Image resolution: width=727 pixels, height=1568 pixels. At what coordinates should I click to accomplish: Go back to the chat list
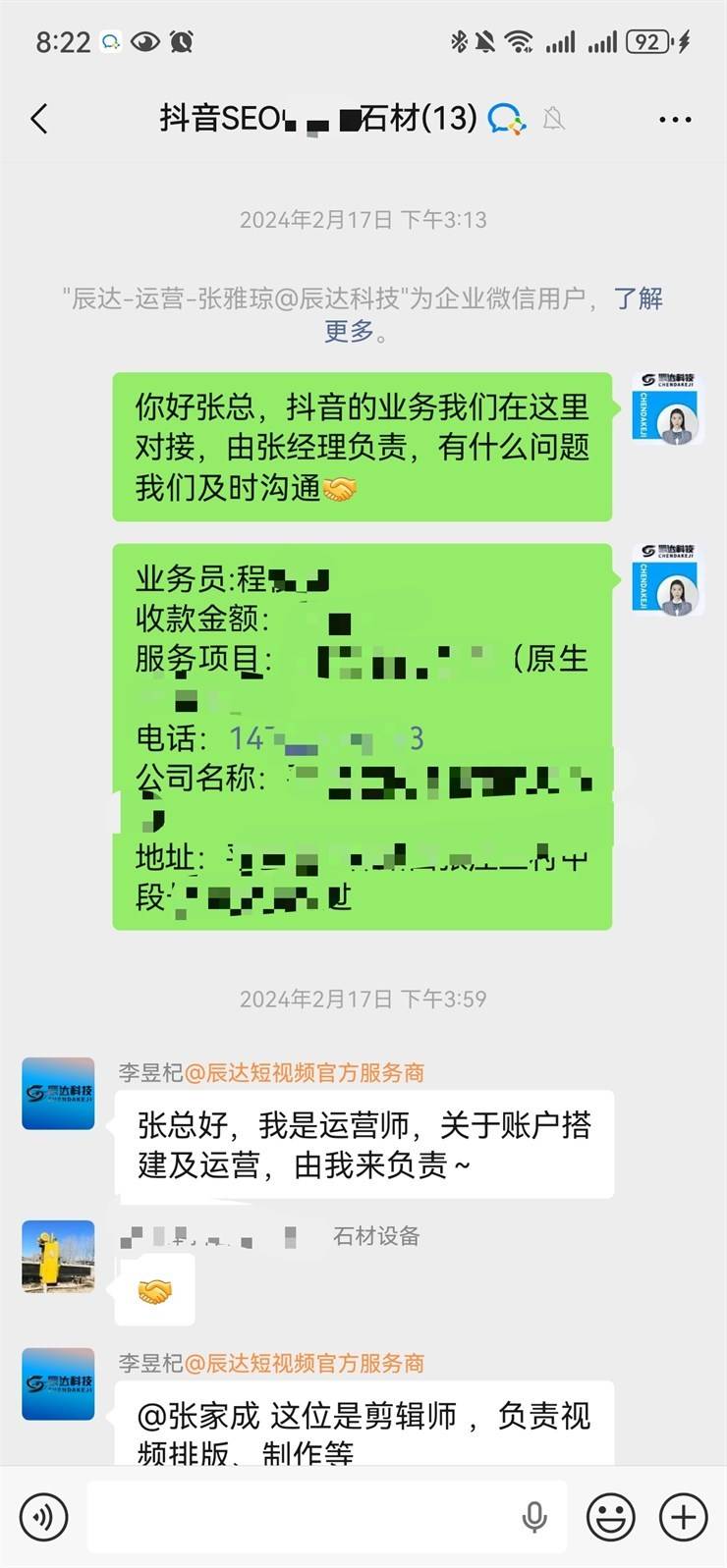coord(39,119)
